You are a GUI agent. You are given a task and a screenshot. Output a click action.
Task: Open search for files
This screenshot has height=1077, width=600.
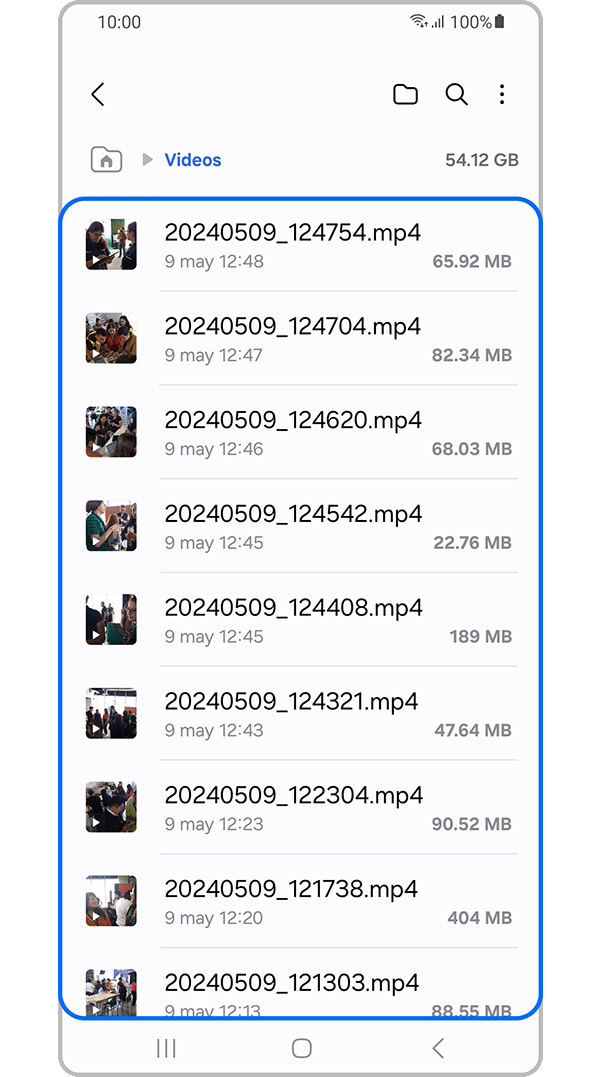[456, 95]
